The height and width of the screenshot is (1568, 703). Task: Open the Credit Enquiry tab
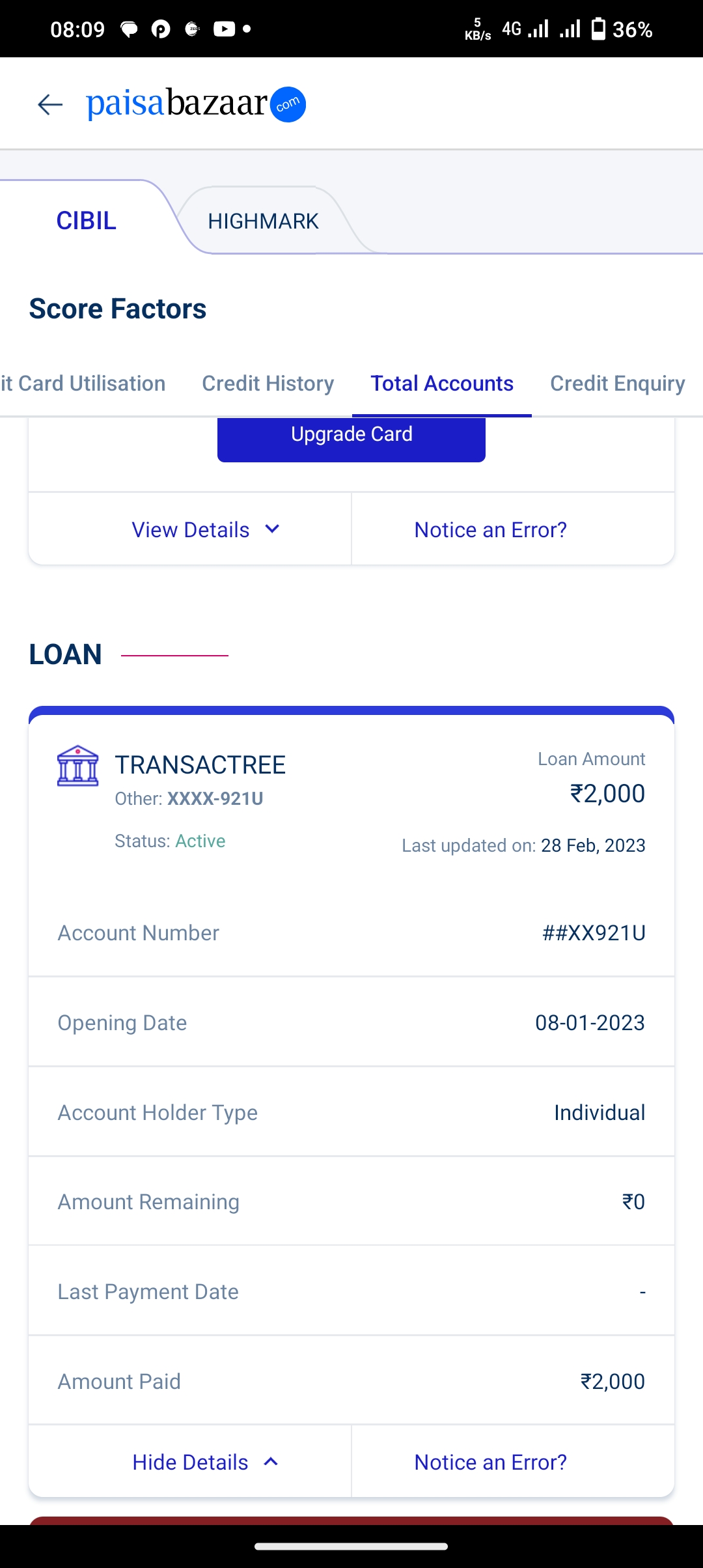(x=617, y=384)
